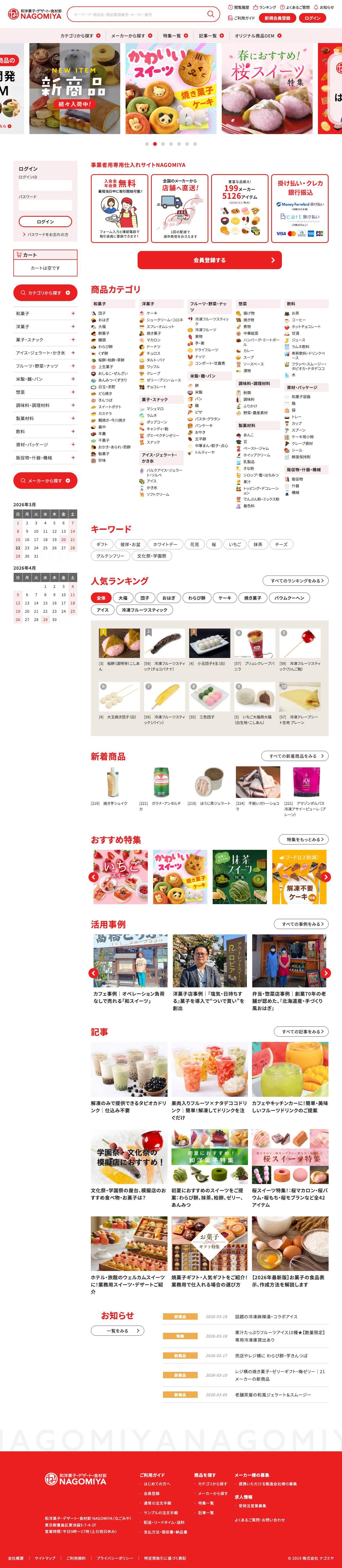Open カテゴリから探す in the top menu

[x=80, y=36]
